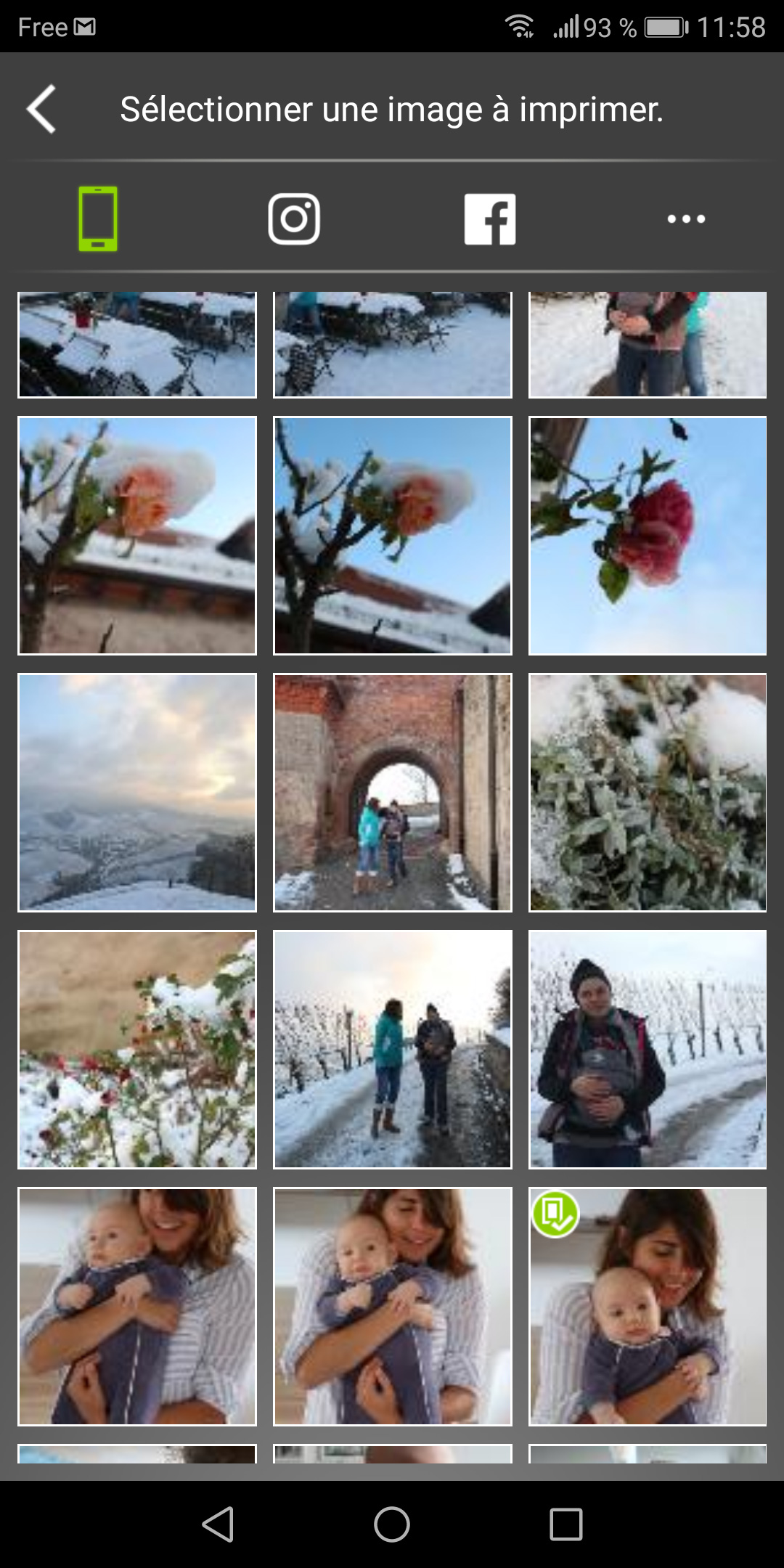The width and height of the screenshot is (784, 1568).
Task: Pick the mother and baby photo with green badge
Action: pyautogui.click(x=648, y=1307)
